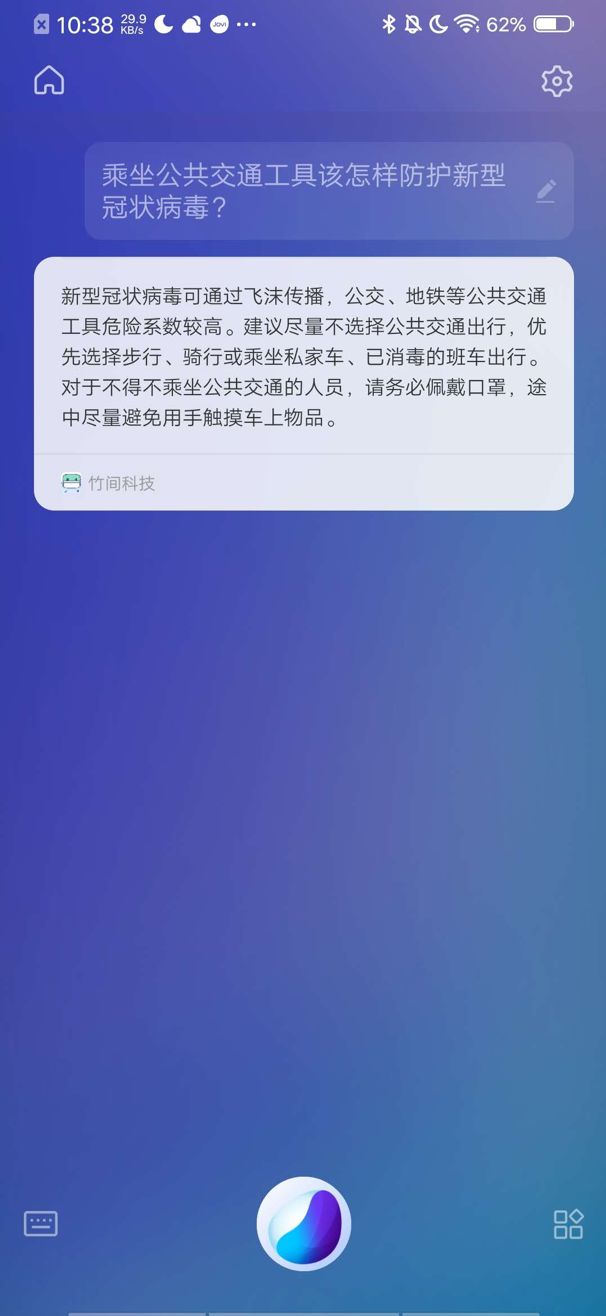This screenshot has width=606, height=1316.
Task: Switch to keyboard input
Action: 41,1223
